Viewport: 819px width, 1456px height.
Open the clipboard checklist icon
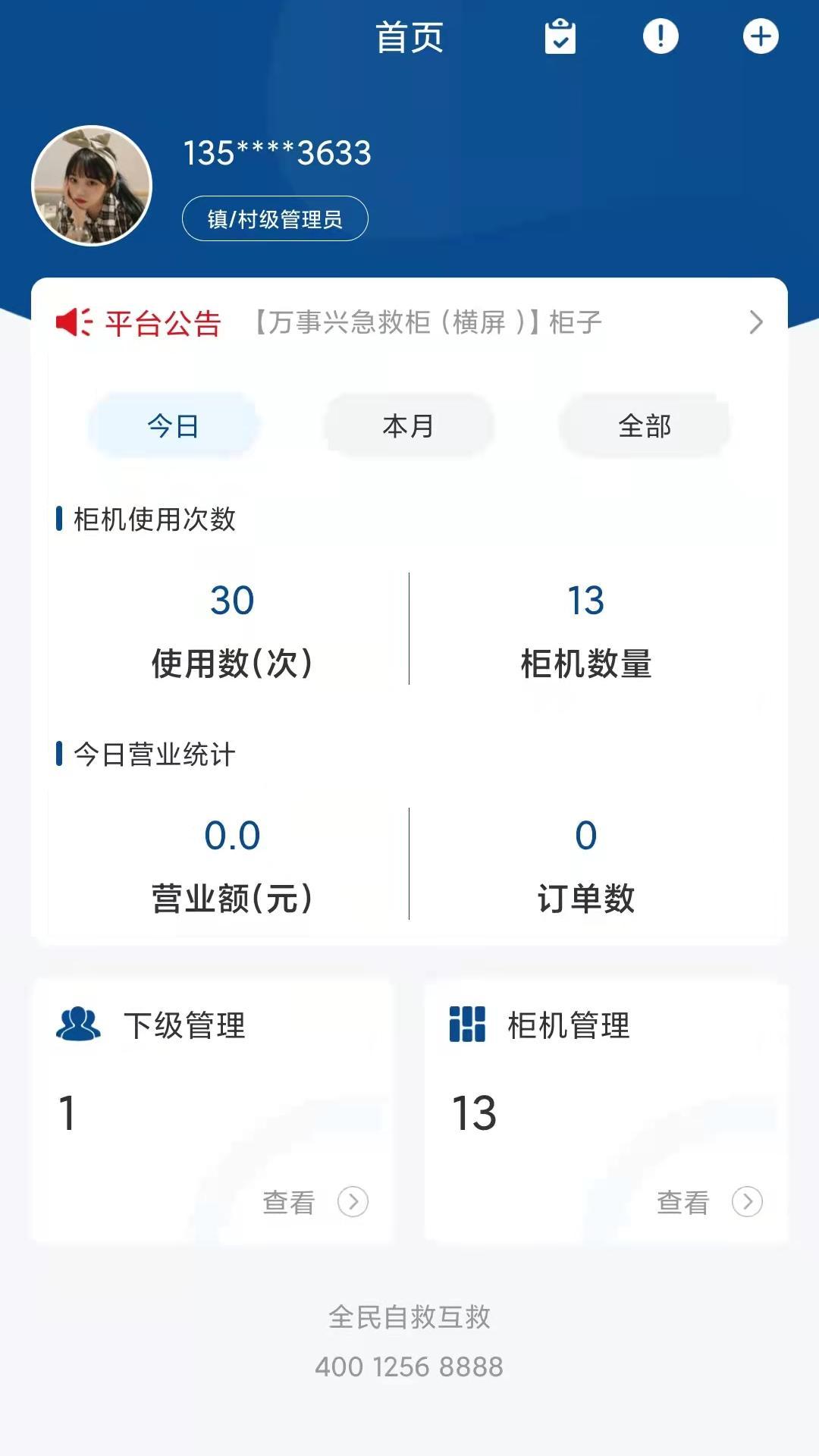pyautogui.click(x=560, y=36)
